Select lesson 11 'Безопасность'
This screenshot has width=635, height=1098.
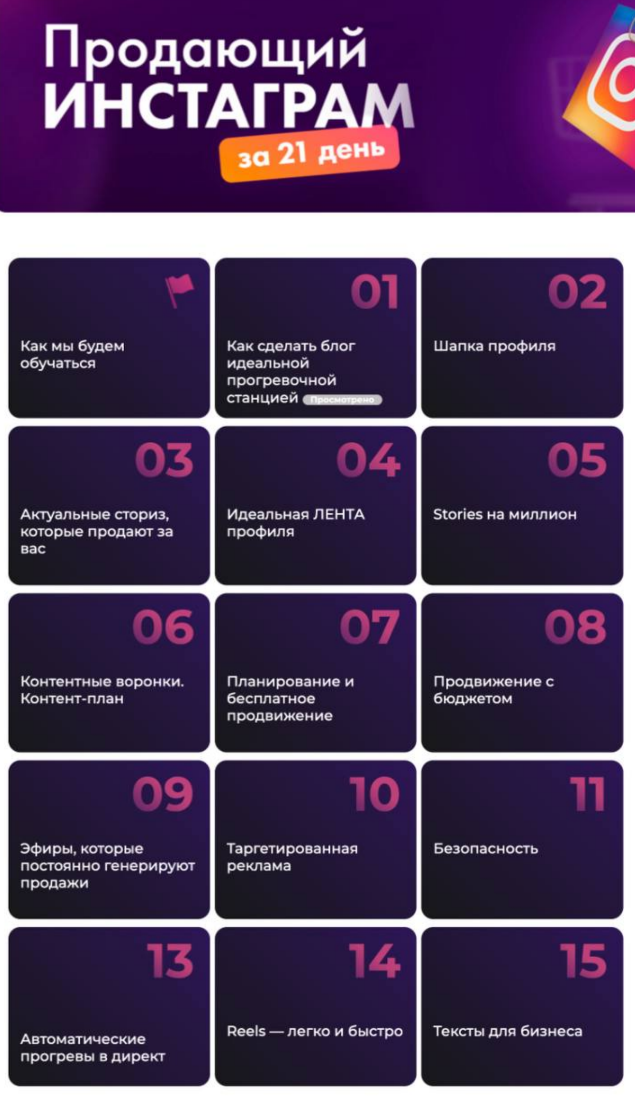tap(522, 840)
